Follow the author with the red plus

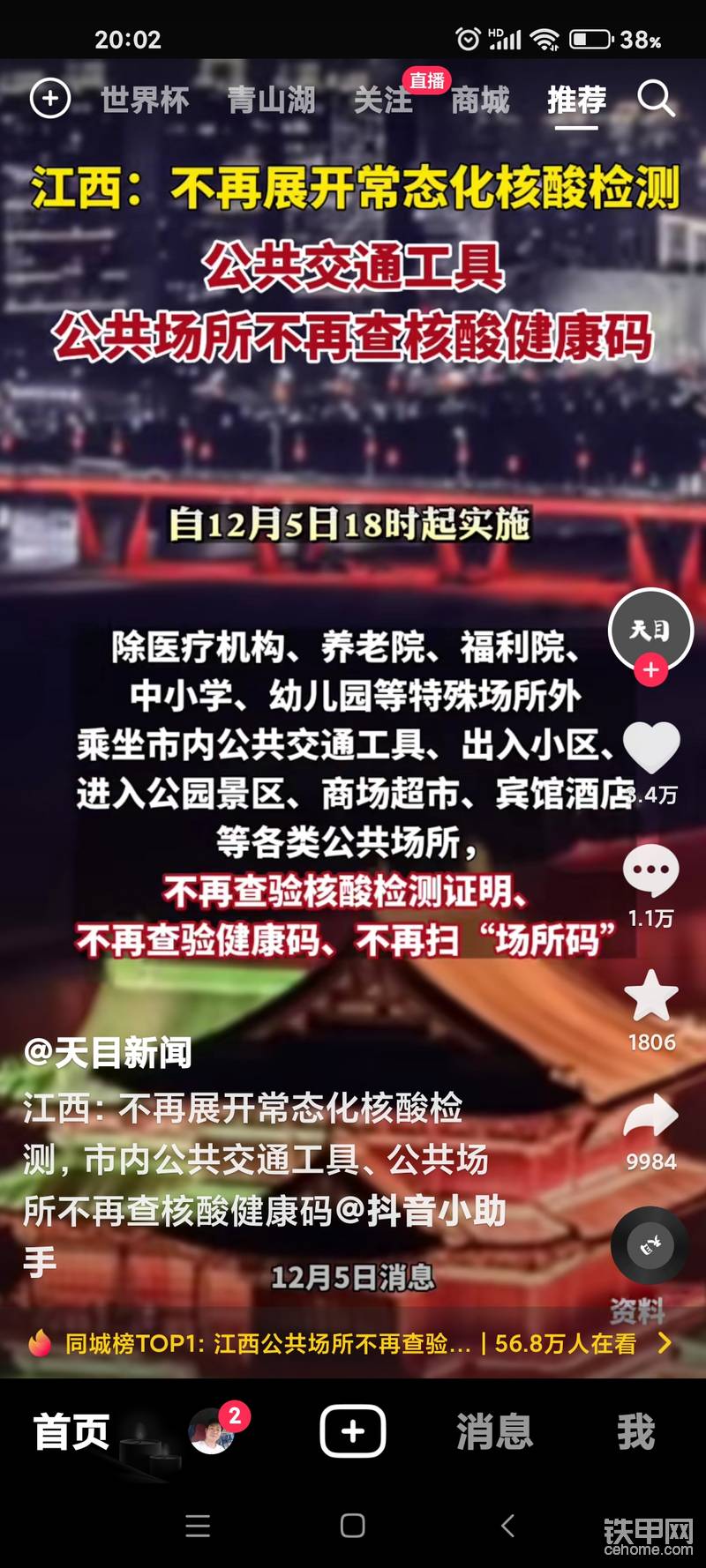651,670
